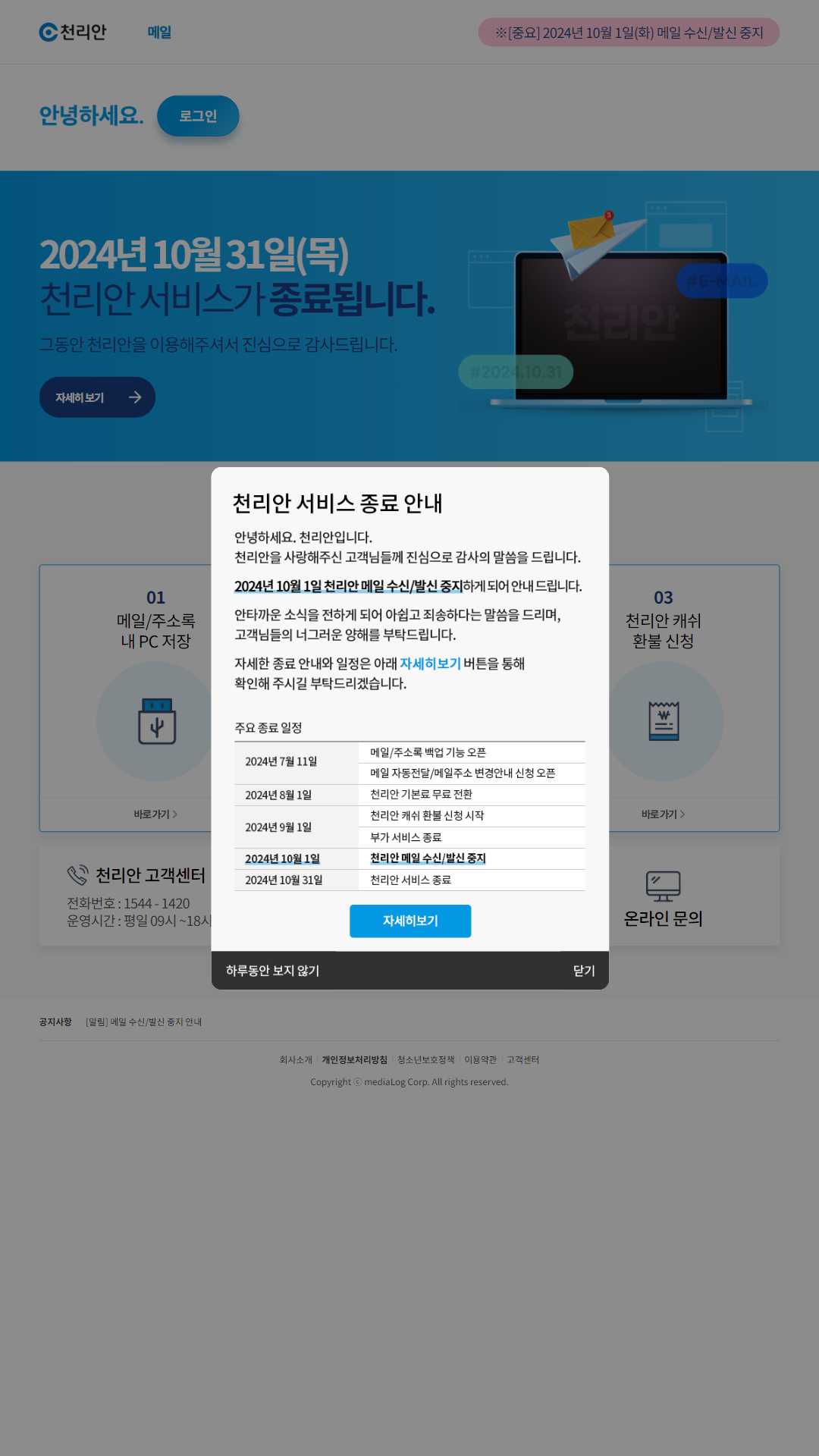This screenshot has width=819, height=1456.
Task: Tap the 로그인 button
Action: tap(198, 116)
